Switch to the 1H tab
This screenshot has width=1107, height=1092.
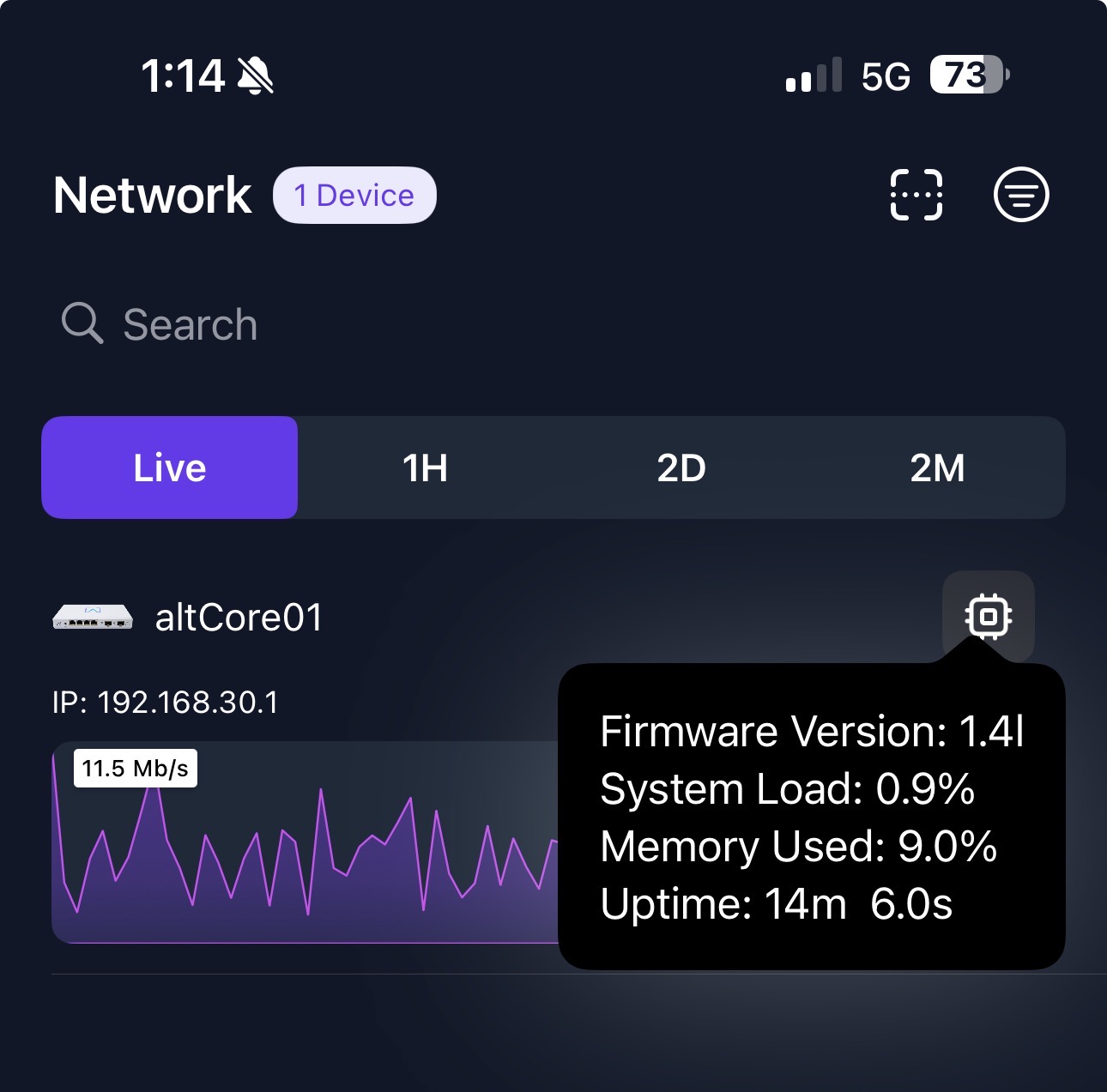(426, 468)
